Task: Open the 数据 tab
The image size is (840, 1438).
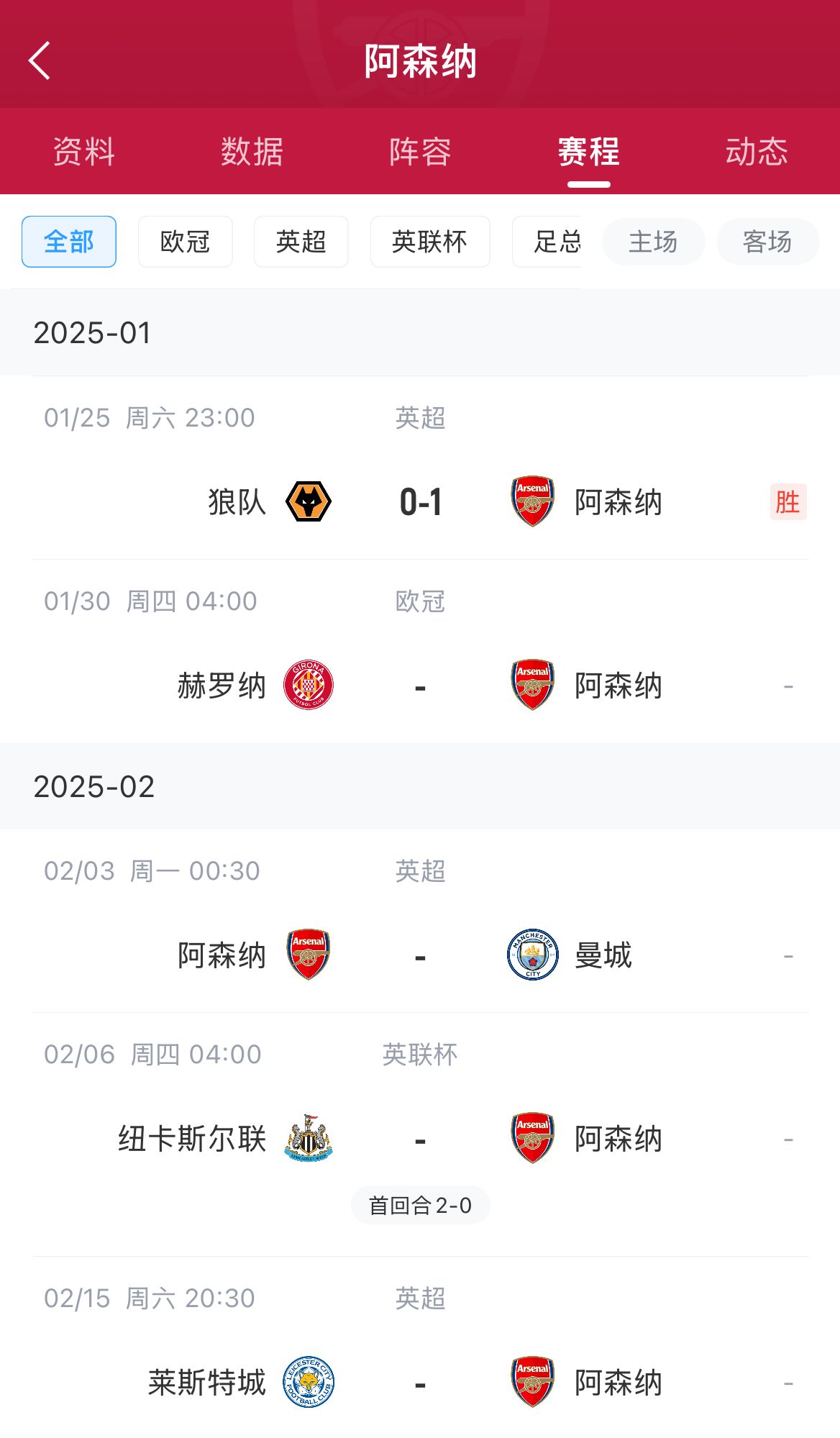Action: pyautogui.click(x=252, y=152)
